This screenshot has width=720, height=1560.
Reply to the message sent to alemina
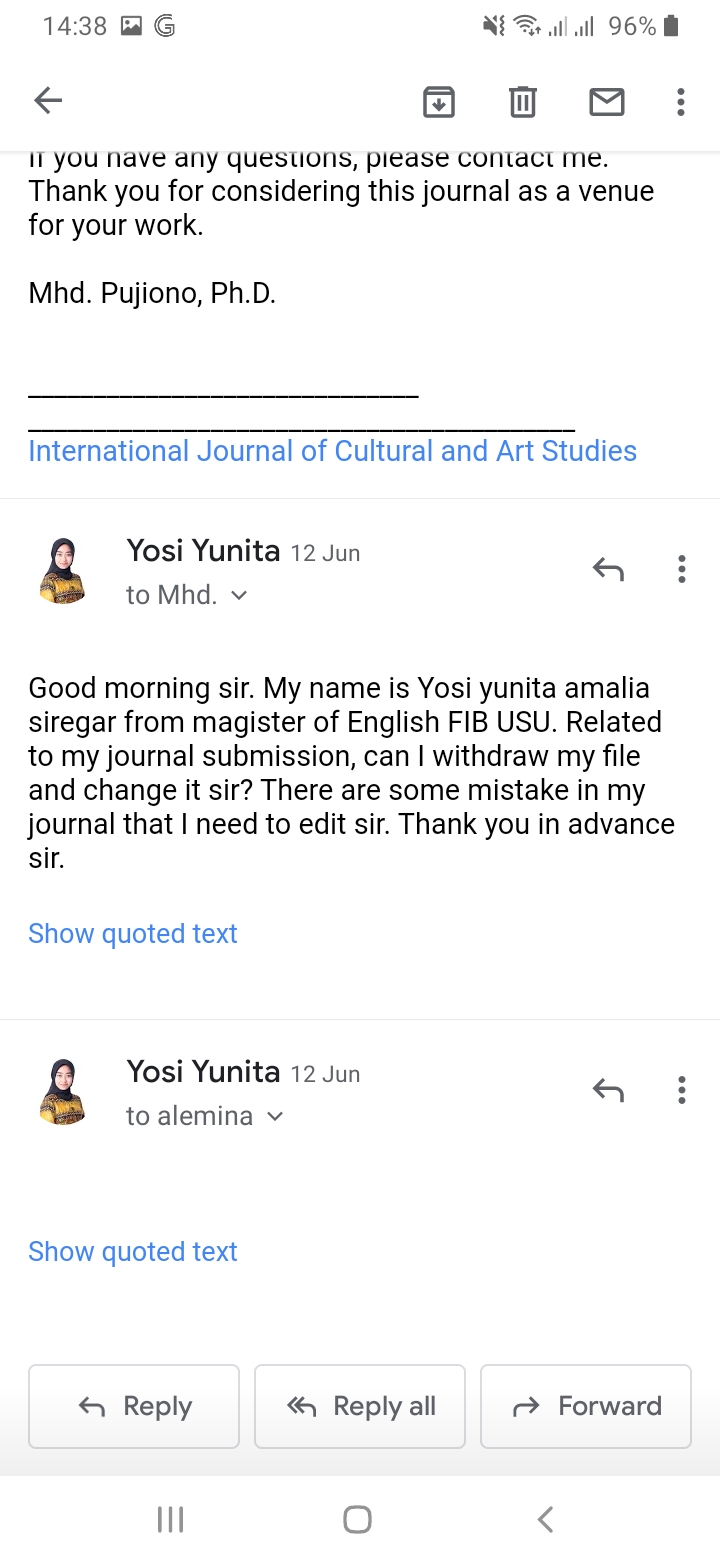click(x=608, y=1089)
